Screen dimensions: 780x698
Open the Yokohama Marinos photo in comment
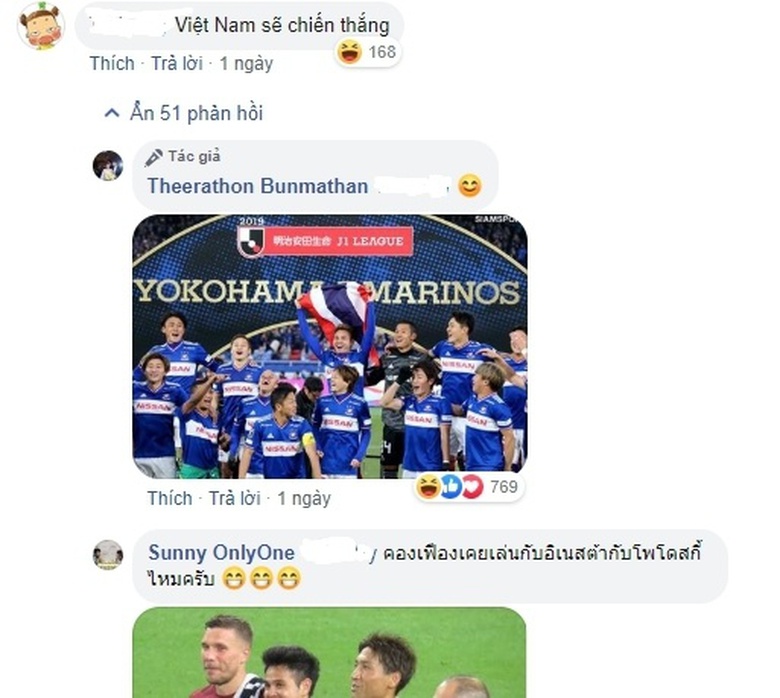coord(330,346)
